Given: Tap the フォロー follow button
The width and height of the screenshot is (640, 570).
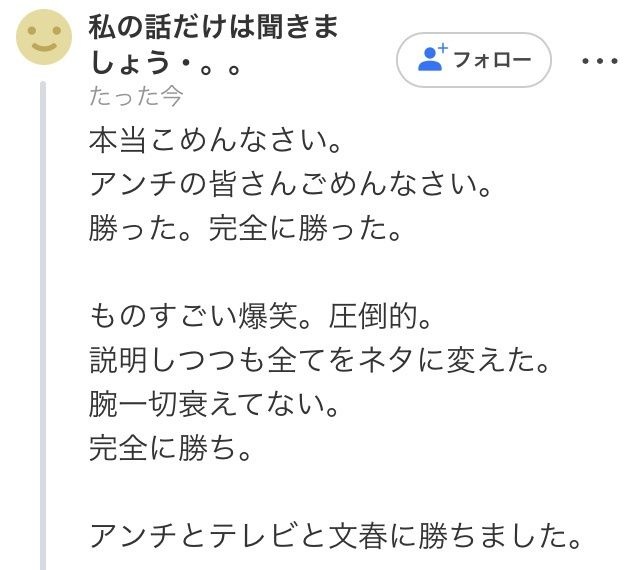Looking at the screenshot, I should pyautogui.click(x=474, y=60).
